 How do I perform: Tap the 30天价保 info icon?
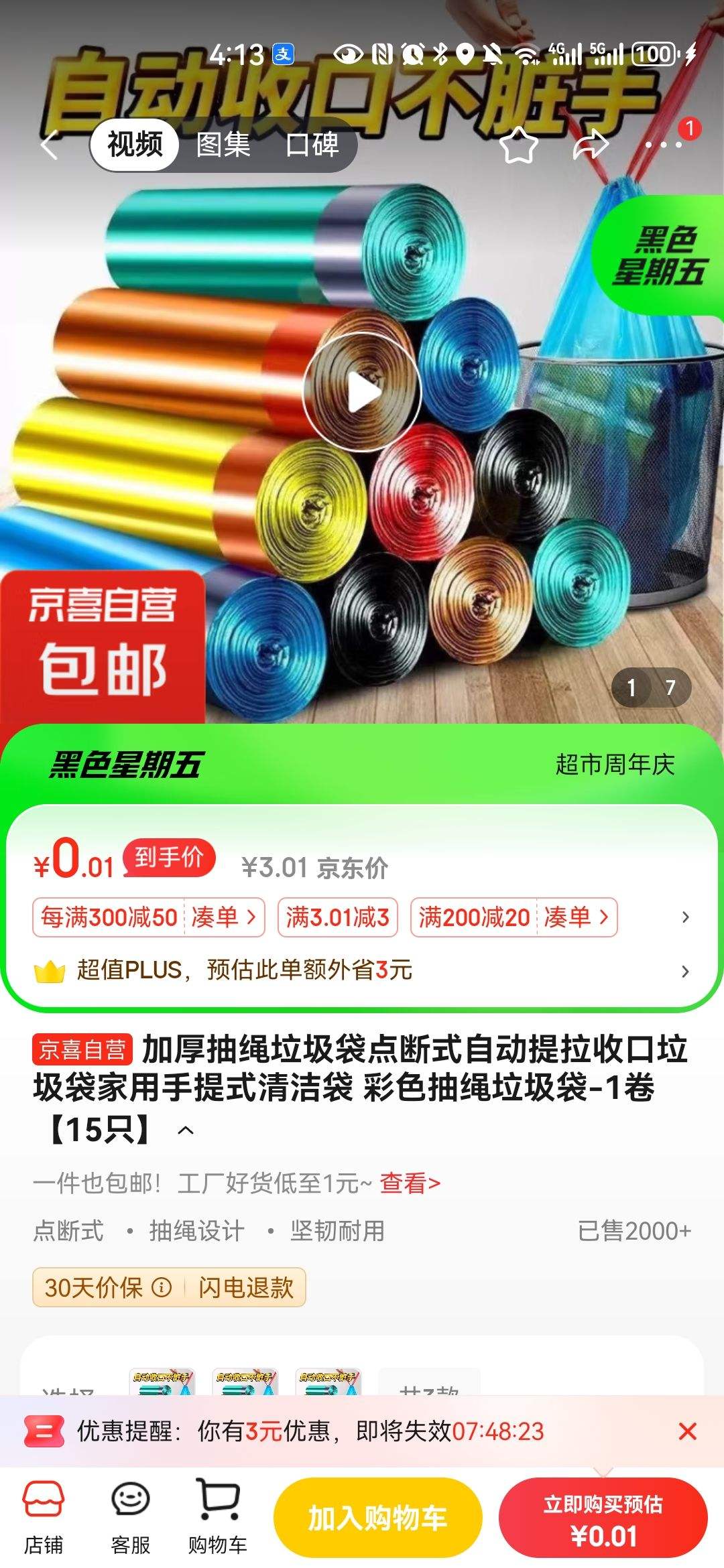coord(160,1287)
